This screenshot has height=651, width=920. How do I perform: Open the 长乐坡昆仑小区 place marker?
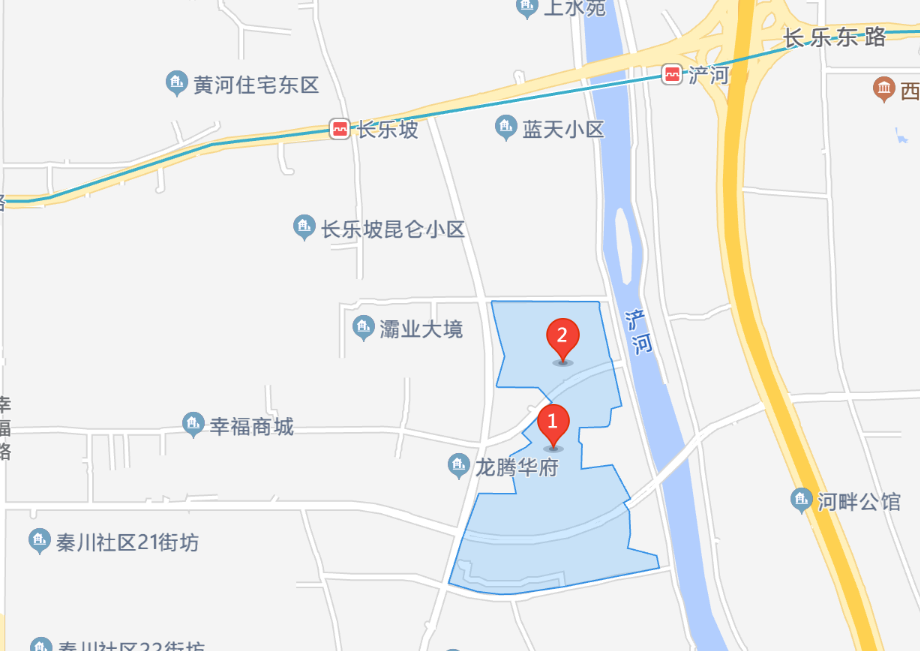click(304, 228)
